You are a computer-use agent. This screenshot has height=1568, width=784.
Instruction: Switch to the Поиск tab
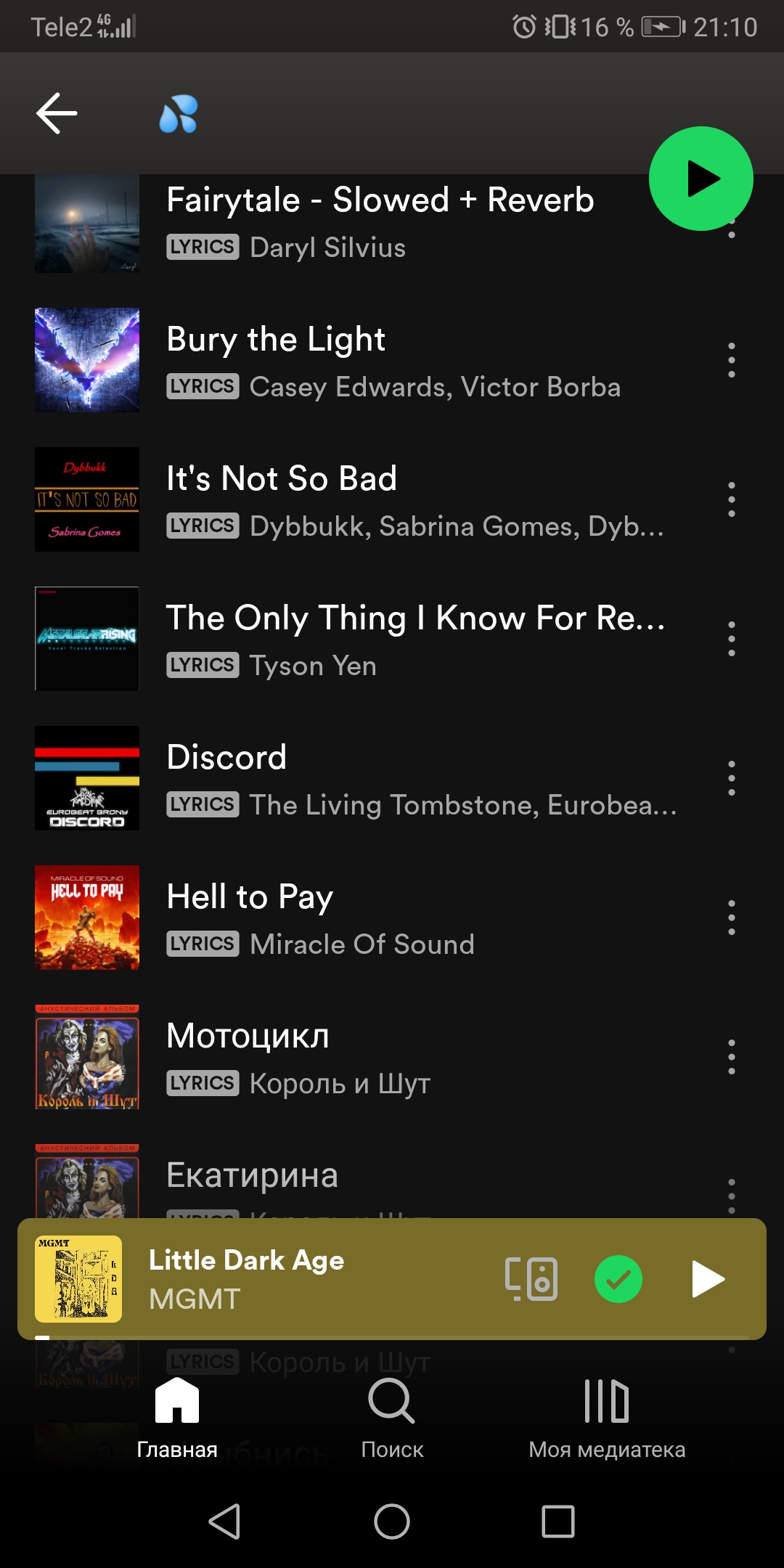point(392,1419)
